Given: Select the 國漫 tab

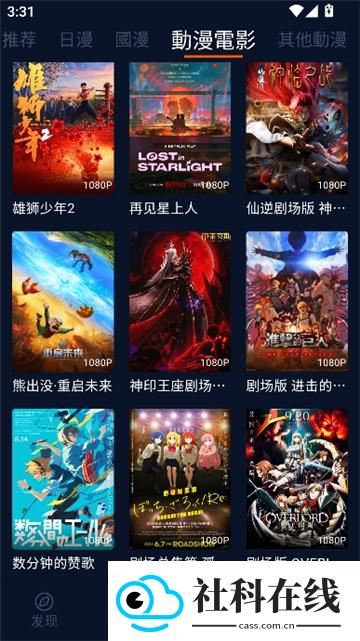Looking at the screenshot, I should 132,40.
